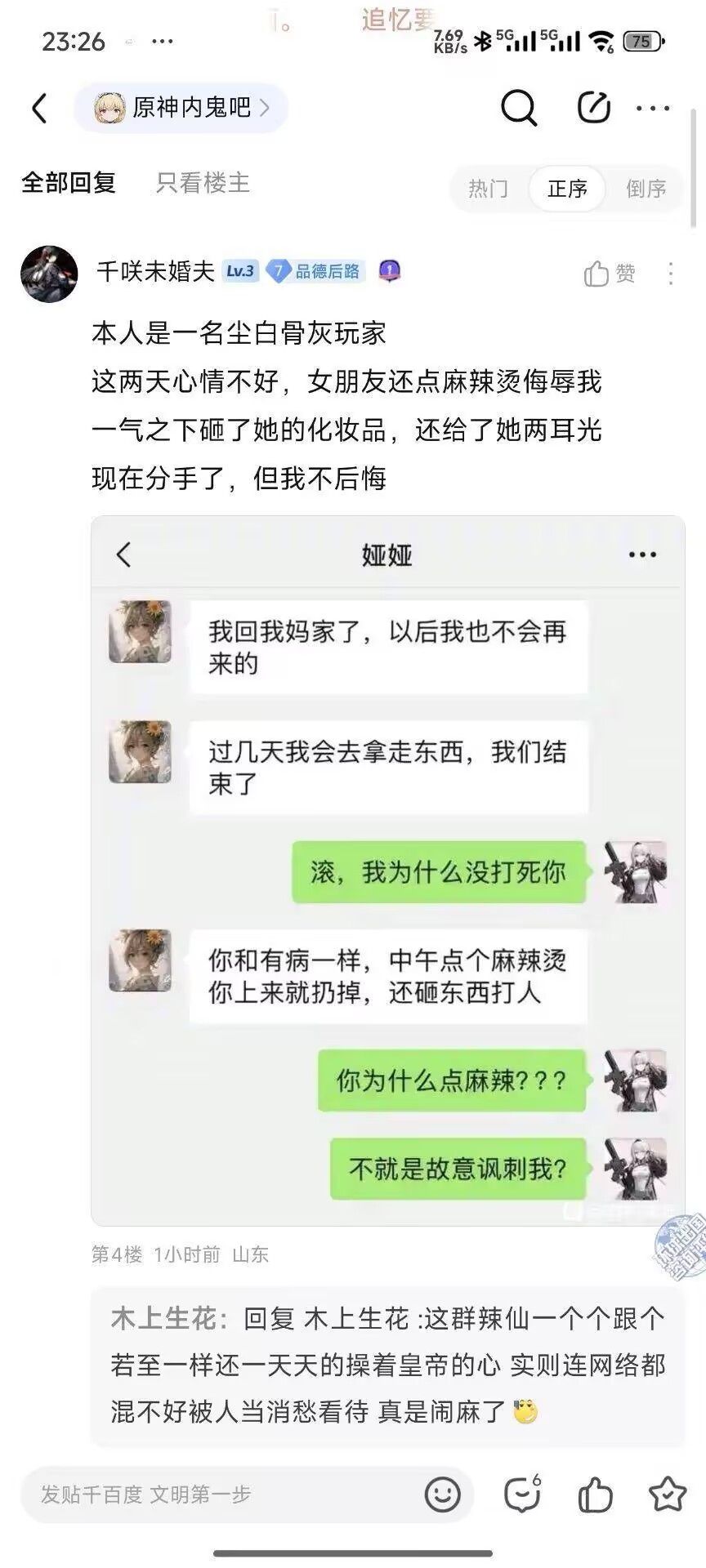The width and height of the screenshot is (706, 1568).
Task: Open more options for 千咲未婚夫's reply
Action: (671, 274)
